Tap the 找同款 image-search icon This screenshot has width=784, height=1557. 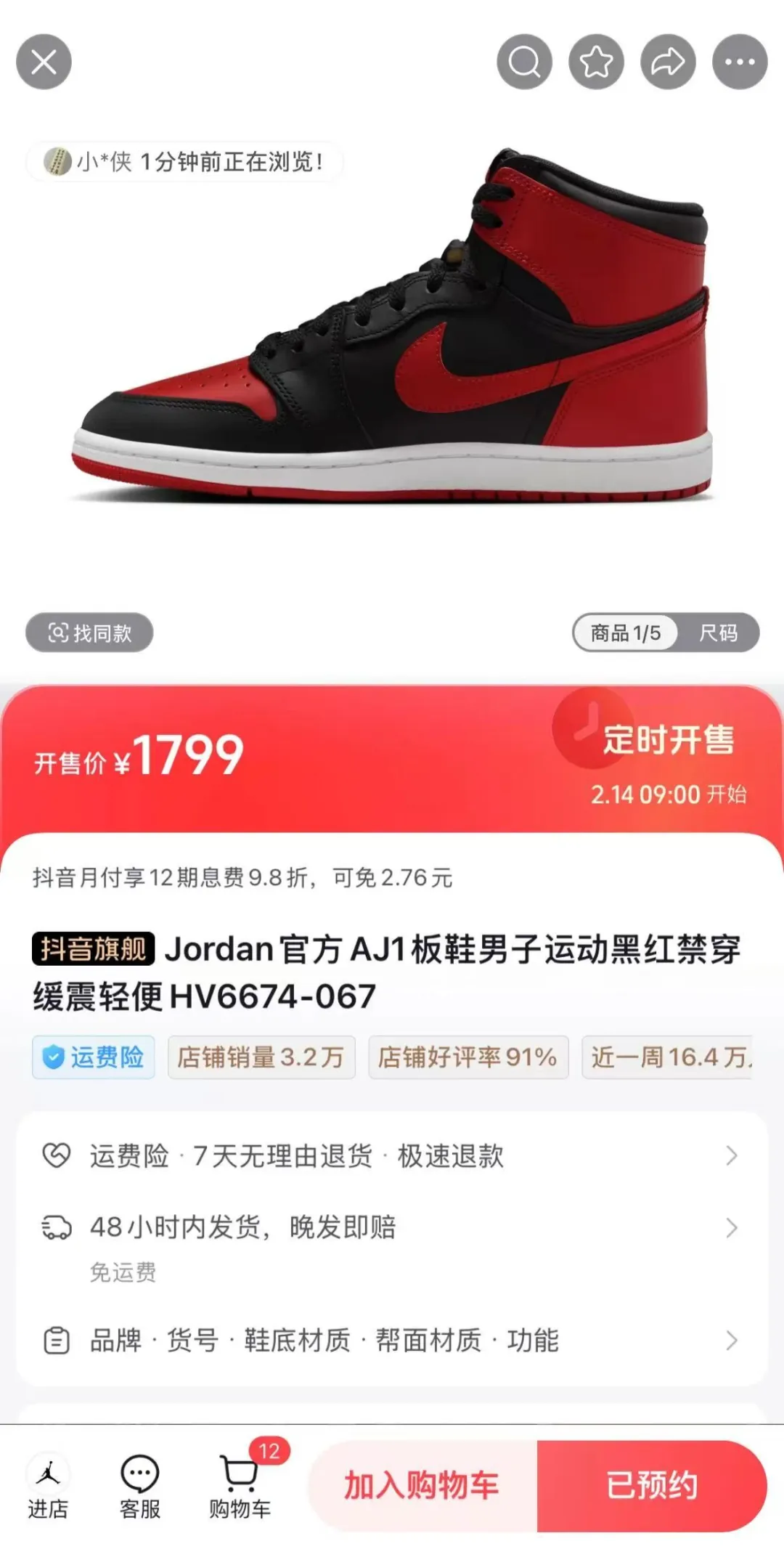pos(59,631)
